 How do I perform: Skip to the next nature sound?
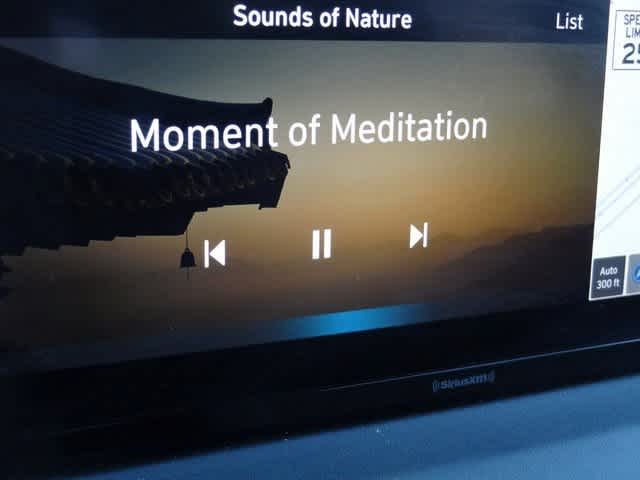[418, 235]
